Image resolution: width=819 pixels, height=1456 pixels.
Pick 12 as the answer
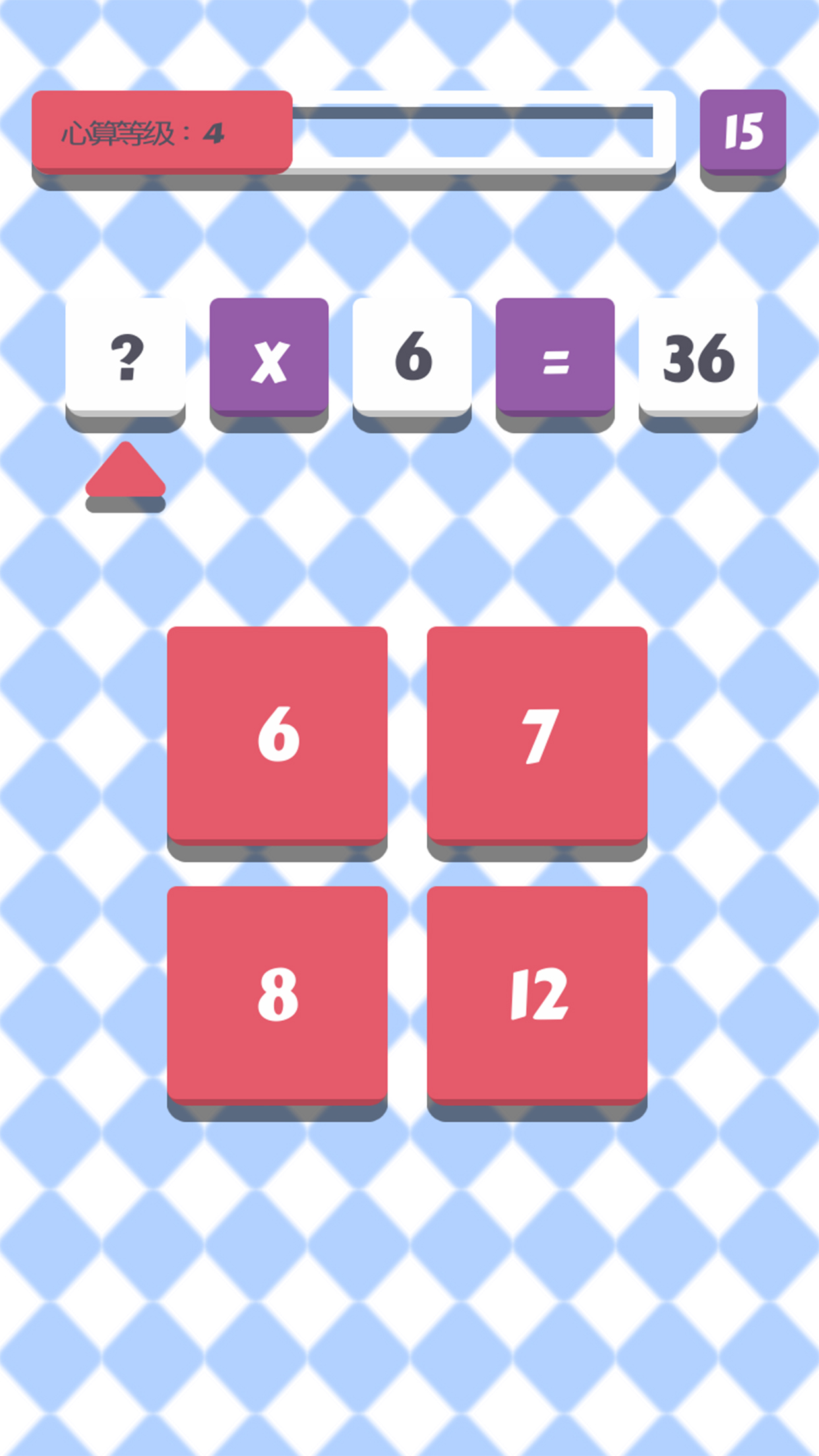(537, 994)
